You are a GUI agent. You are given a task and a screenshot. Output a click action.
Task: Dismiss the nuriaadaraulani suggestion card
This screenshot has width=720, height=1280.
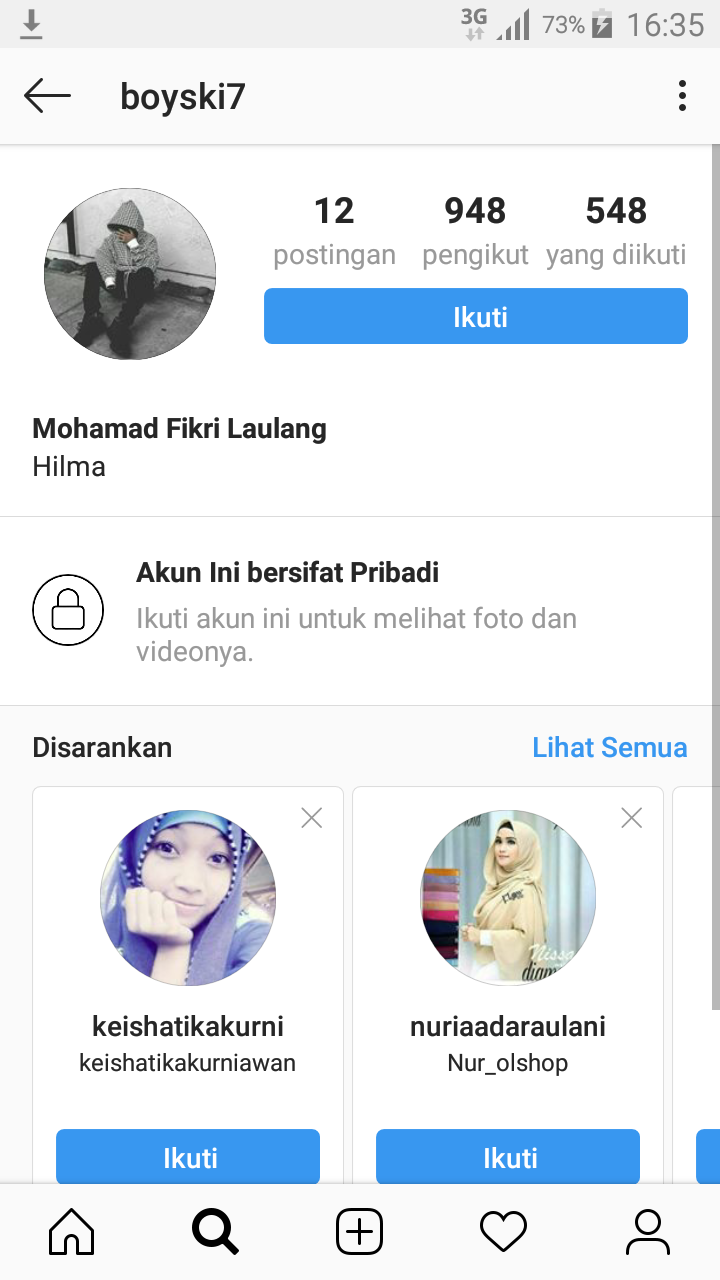631,818
